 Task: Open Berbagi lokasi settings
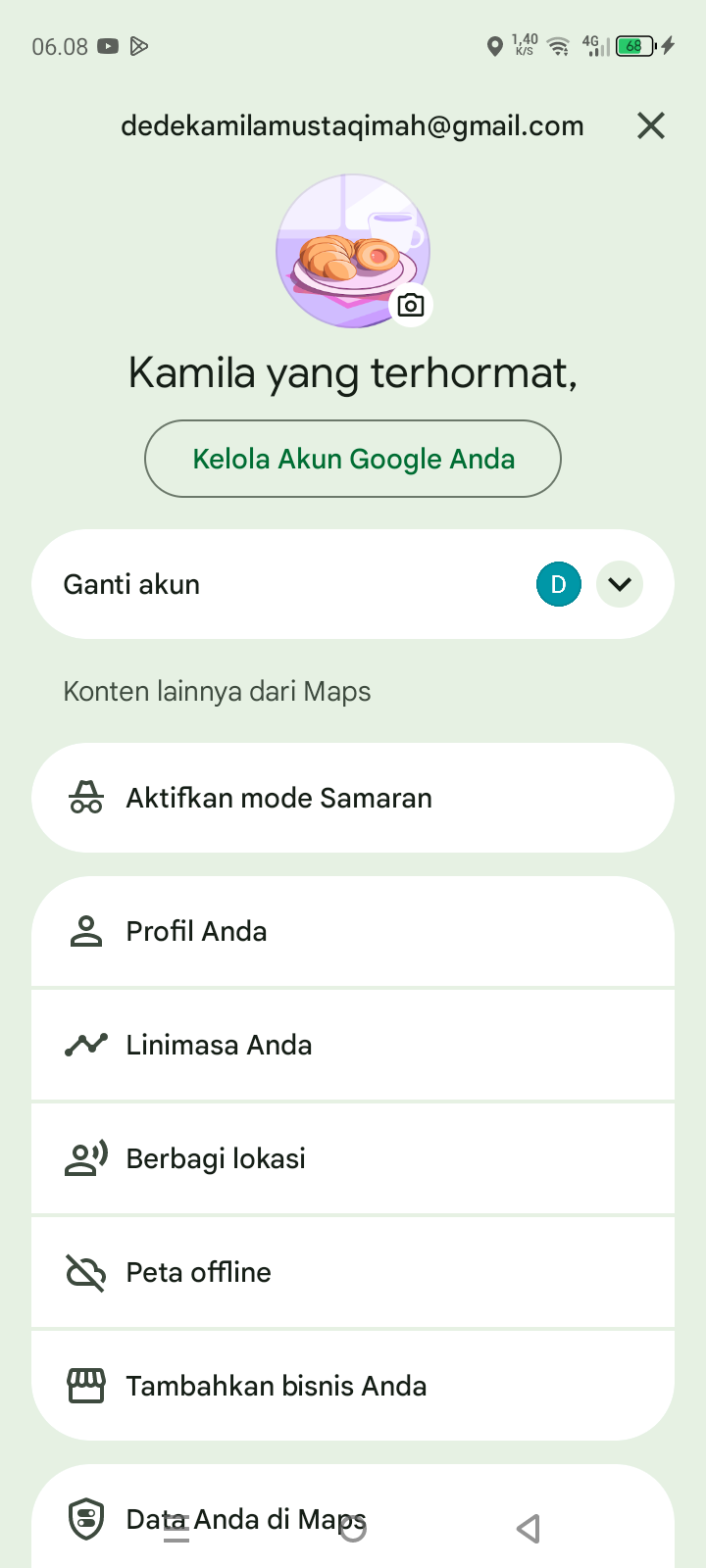[353, 1158]
